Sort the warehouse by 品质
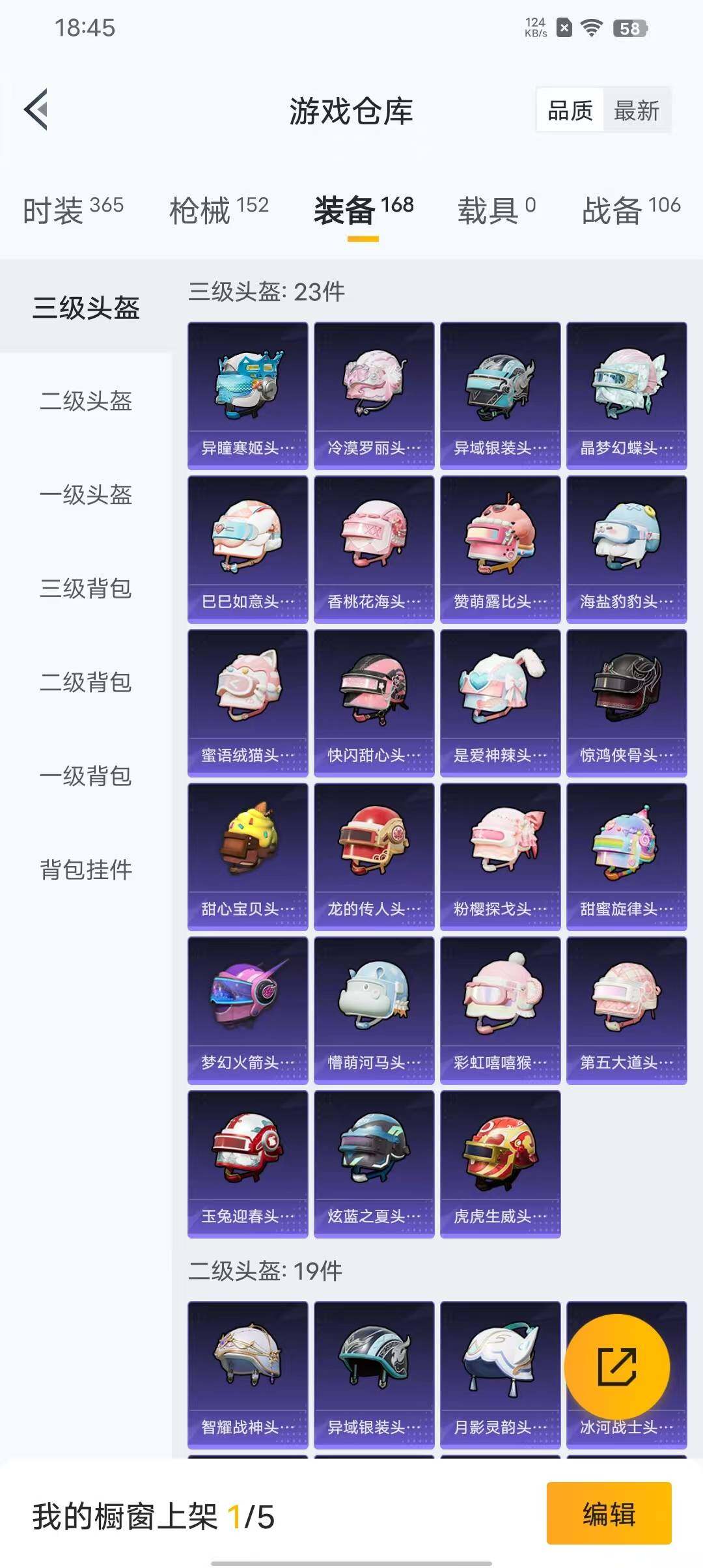Screen dimensions: 703x1568 pos(570,111)
